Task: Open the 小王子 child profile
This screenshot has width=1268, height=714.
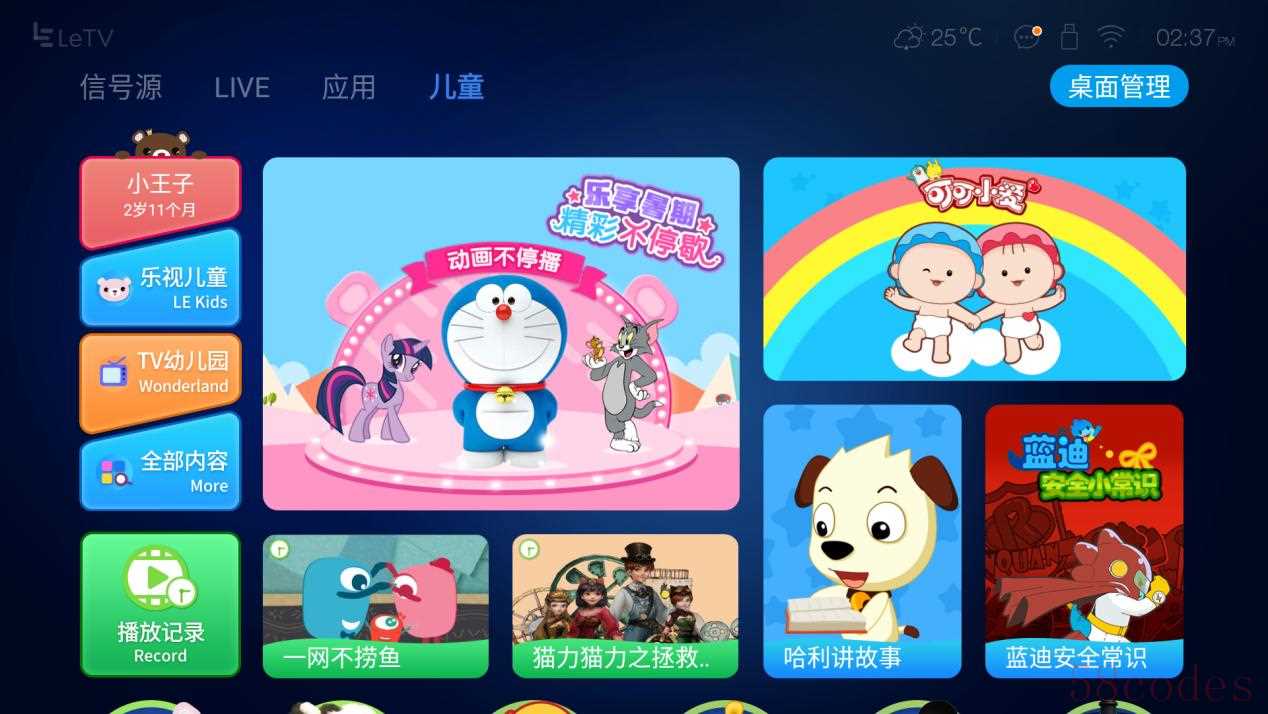Action: coord(160,200)
